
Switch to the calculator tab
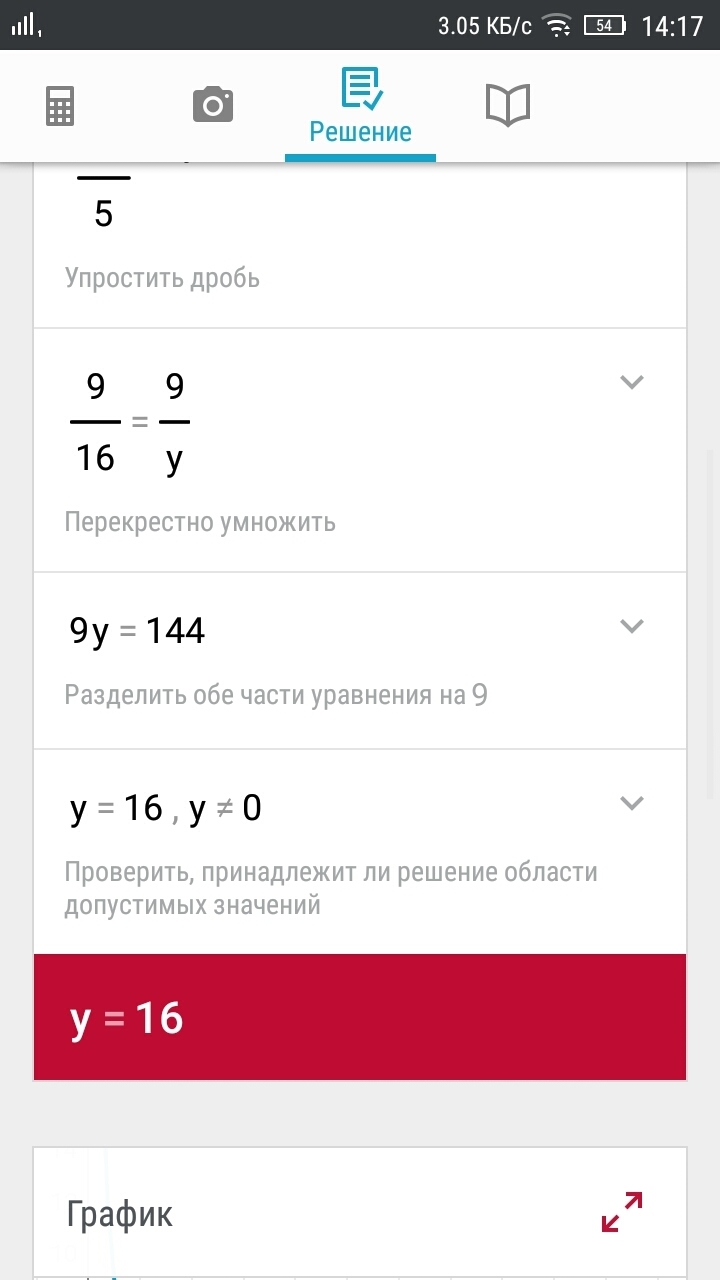point(60,106)
